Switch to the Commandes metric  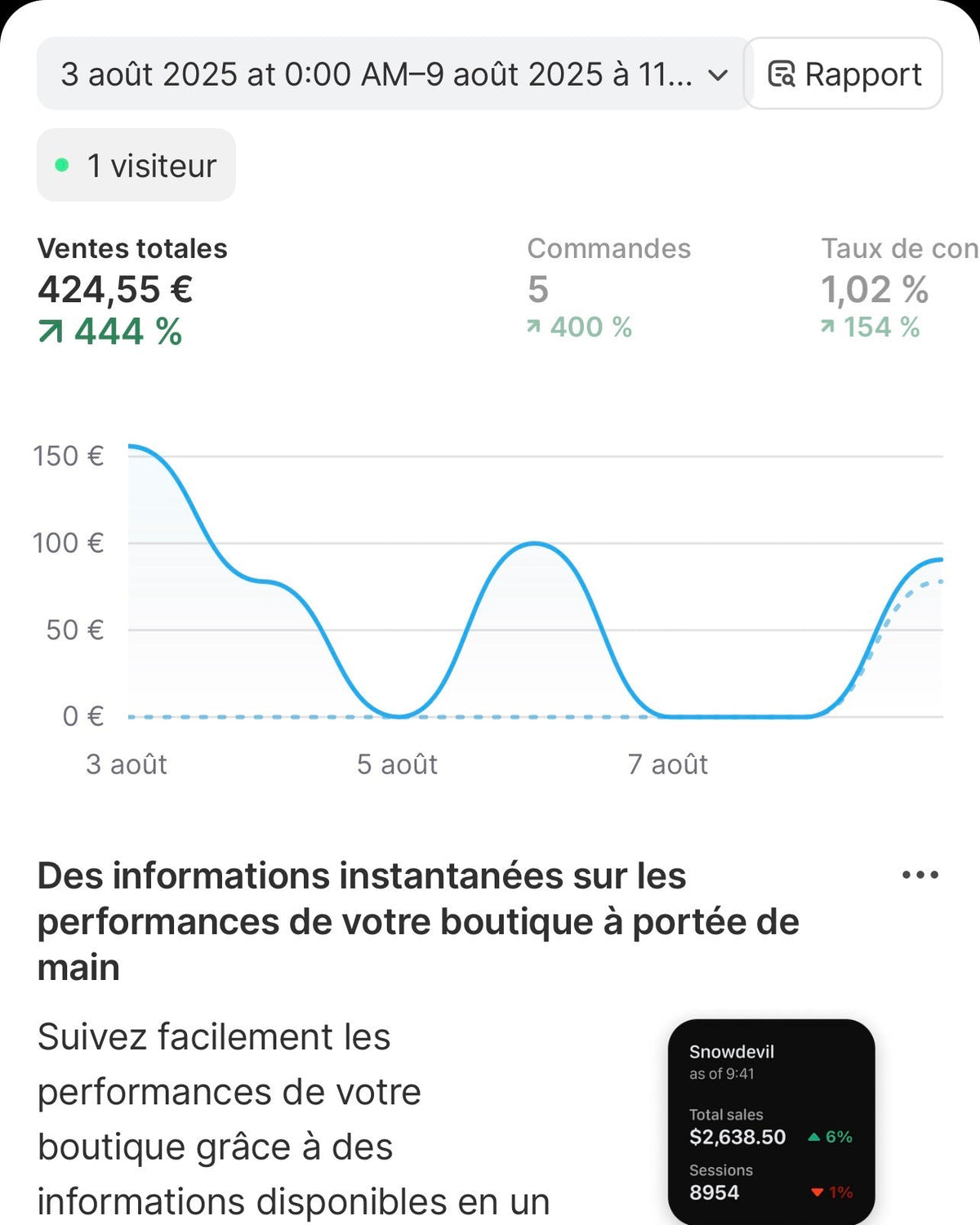(x=608, y=287)
